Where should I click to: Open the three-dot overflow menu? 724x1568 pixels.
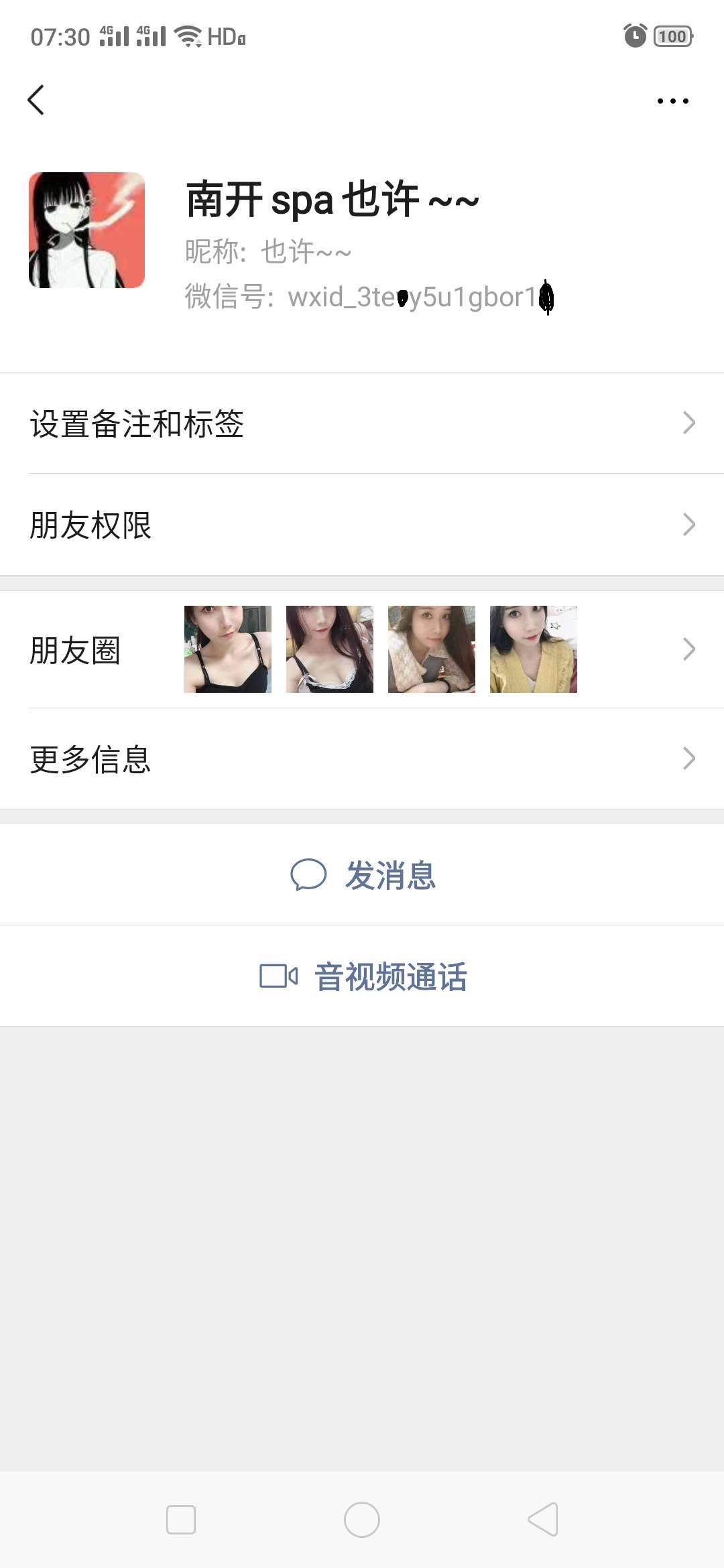click(x=672, y=101)
